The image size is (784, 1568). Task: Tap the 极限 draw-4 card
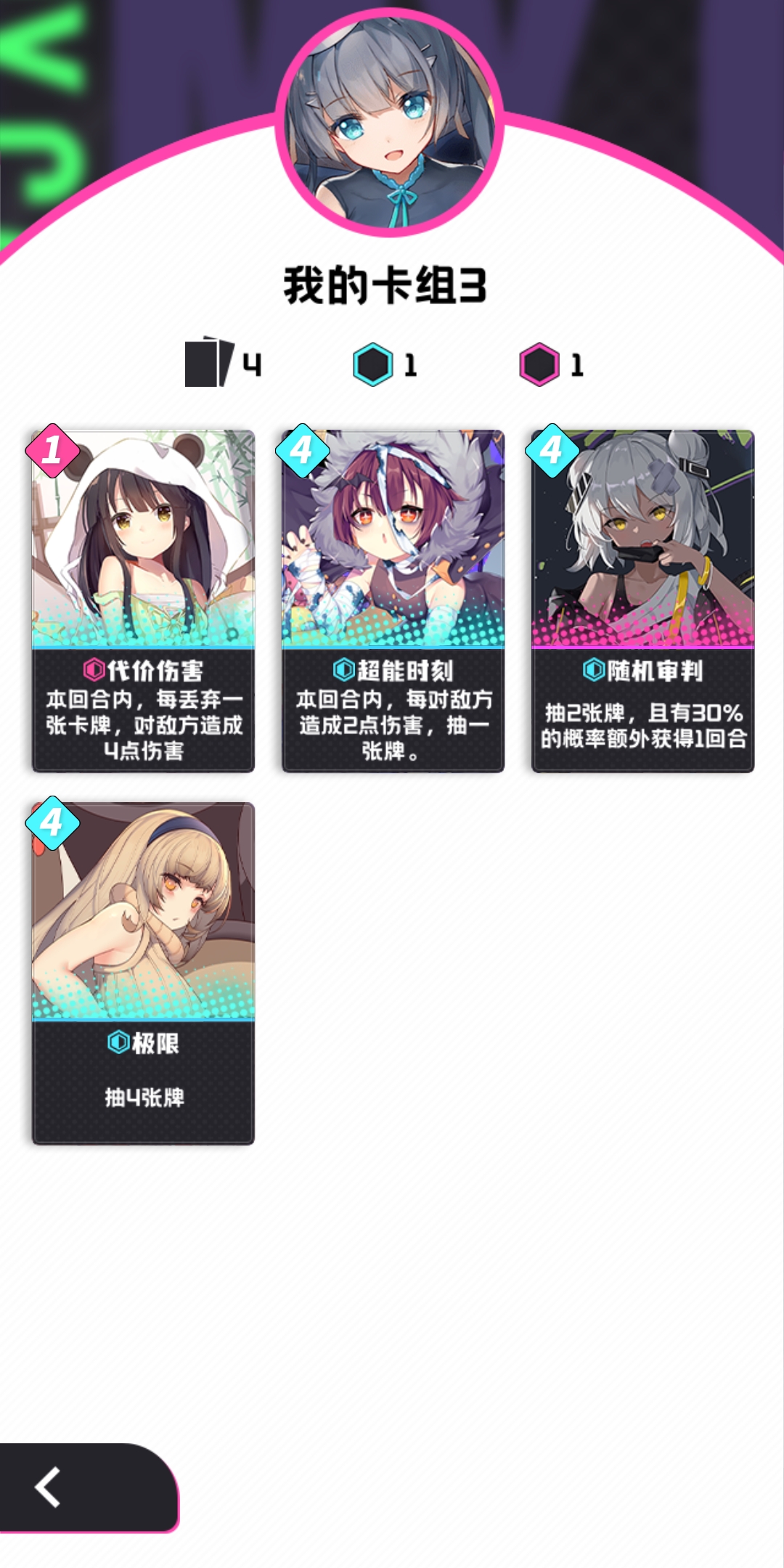pos(143,973)
